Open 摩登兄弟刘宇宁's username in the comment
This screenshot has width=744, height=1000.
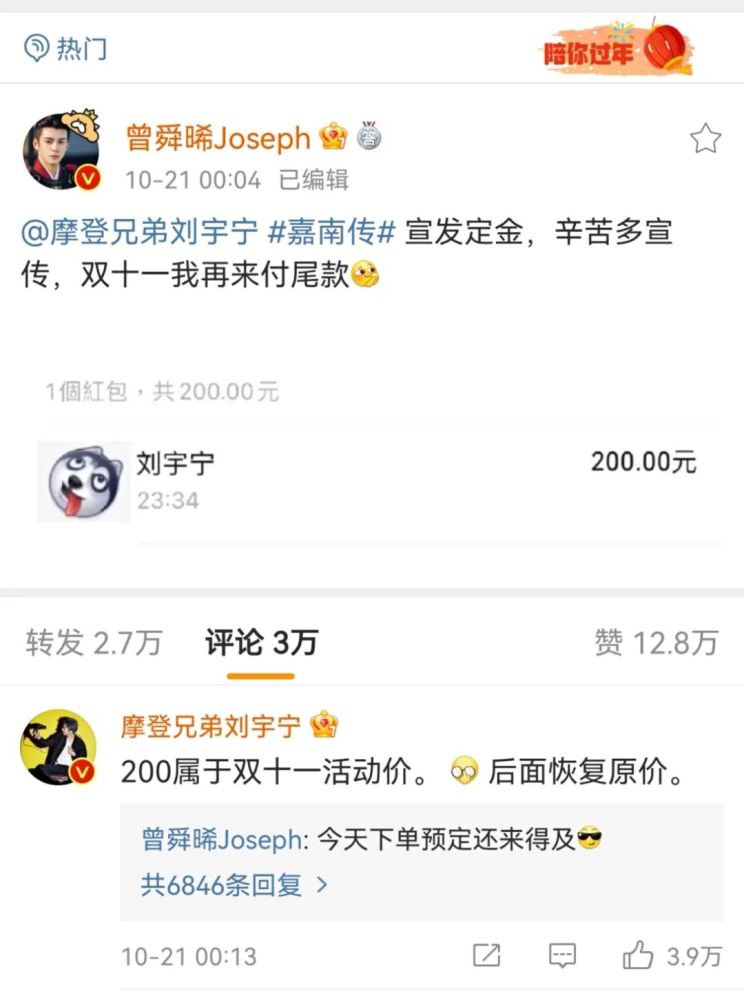[210, 725]
